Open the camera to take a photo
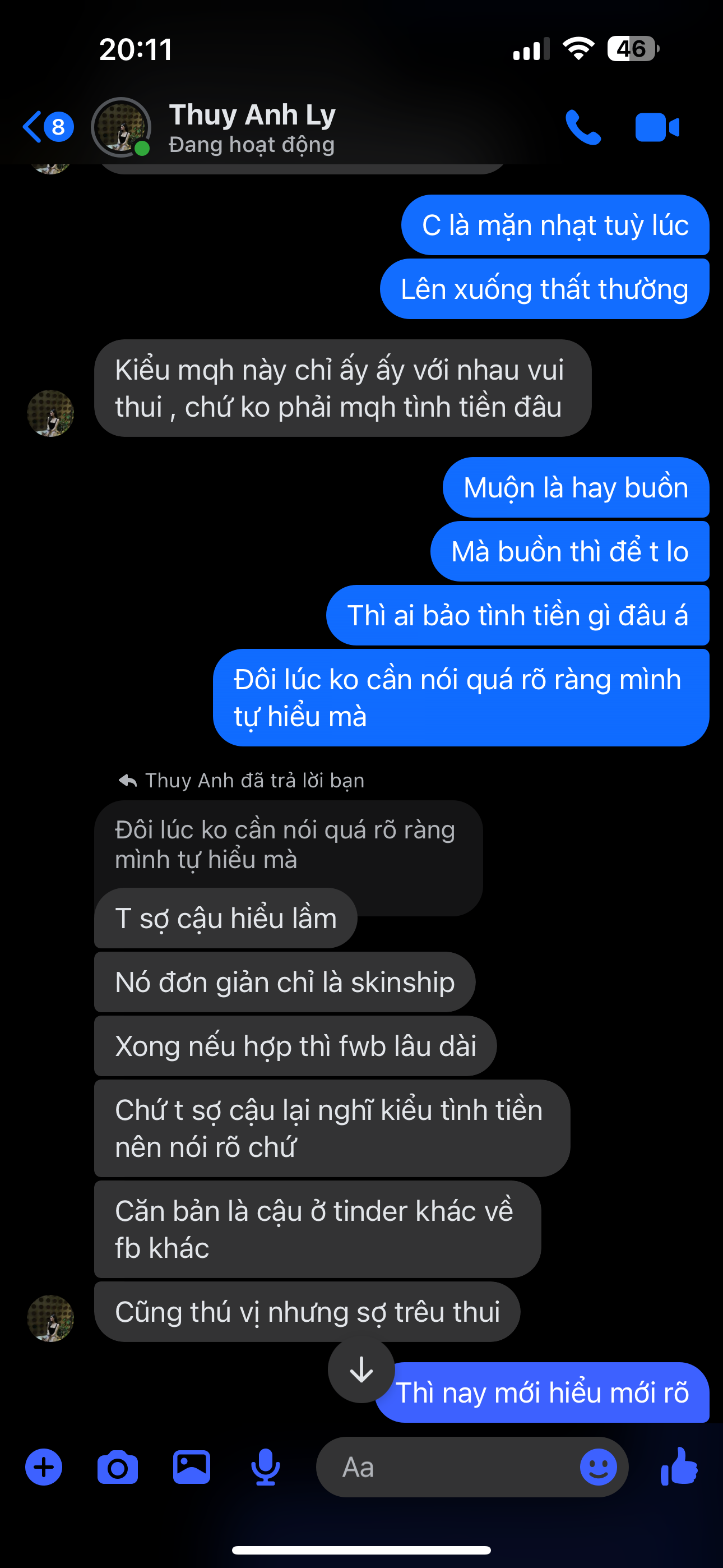The width and height of the screenshot is (723, 1568). click(118, 1468)
